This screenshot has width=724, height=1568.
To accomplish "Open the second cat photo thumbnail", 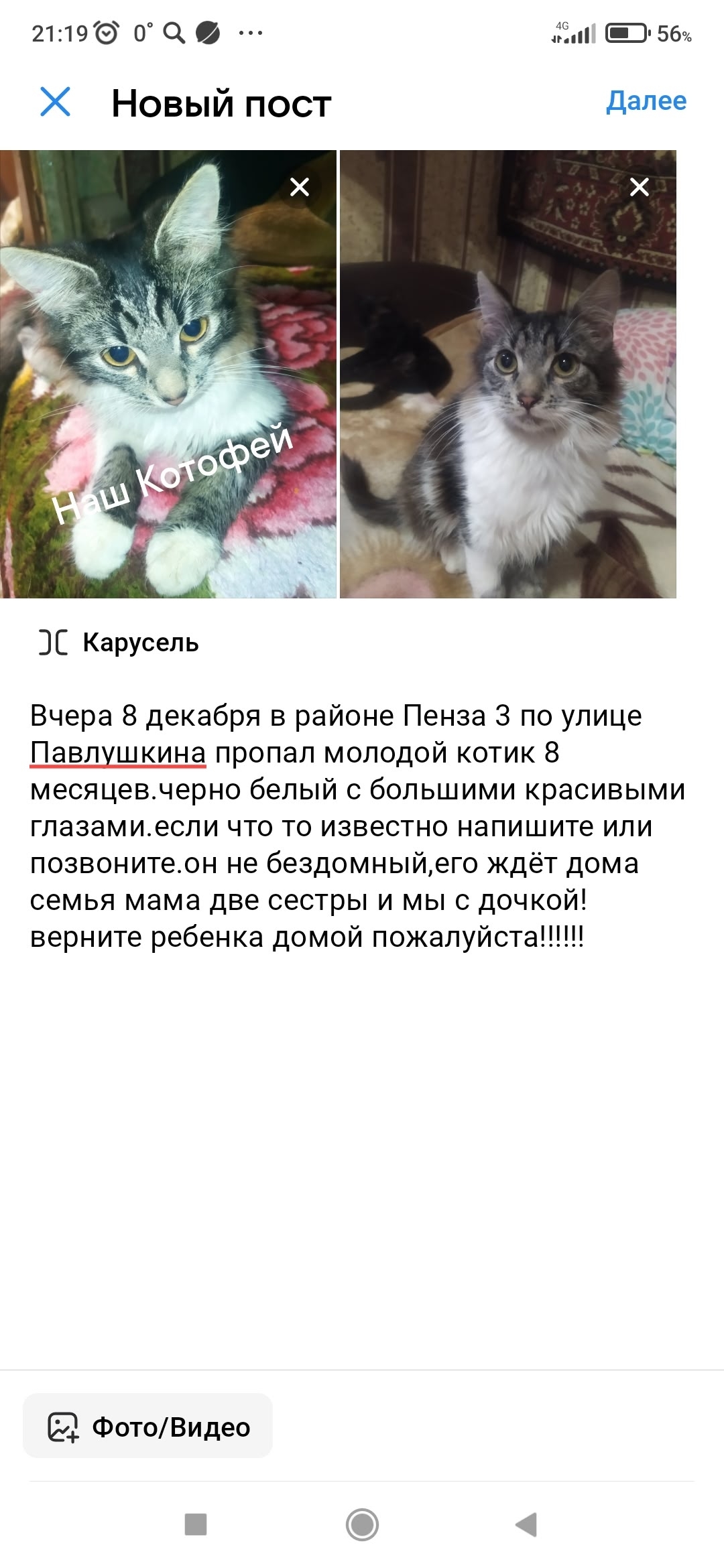I will (507, 402).
